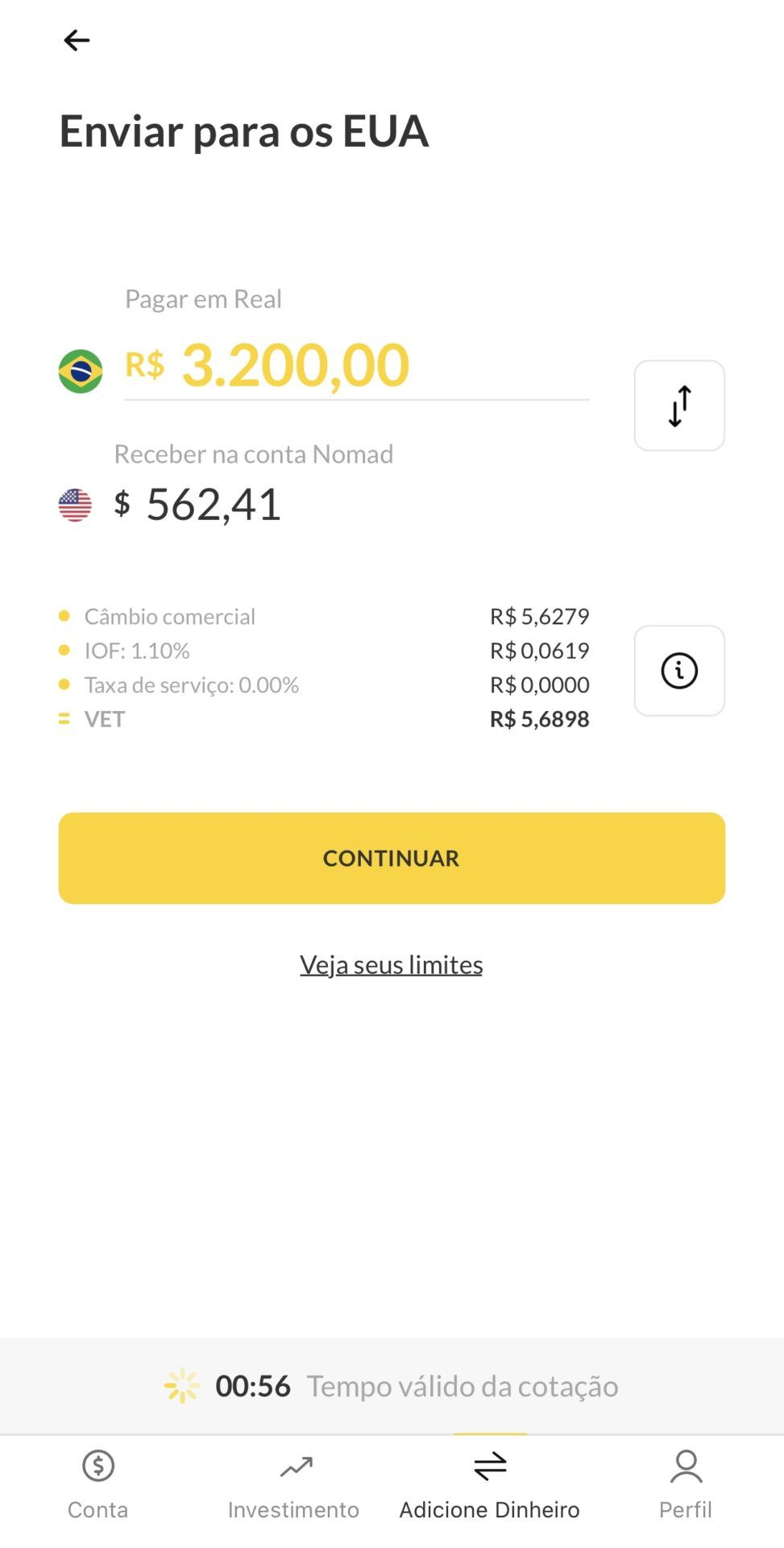Open the Veja seus limites link
The width and height of the screenshot is (784, 1548).
(x=392, y=964)
